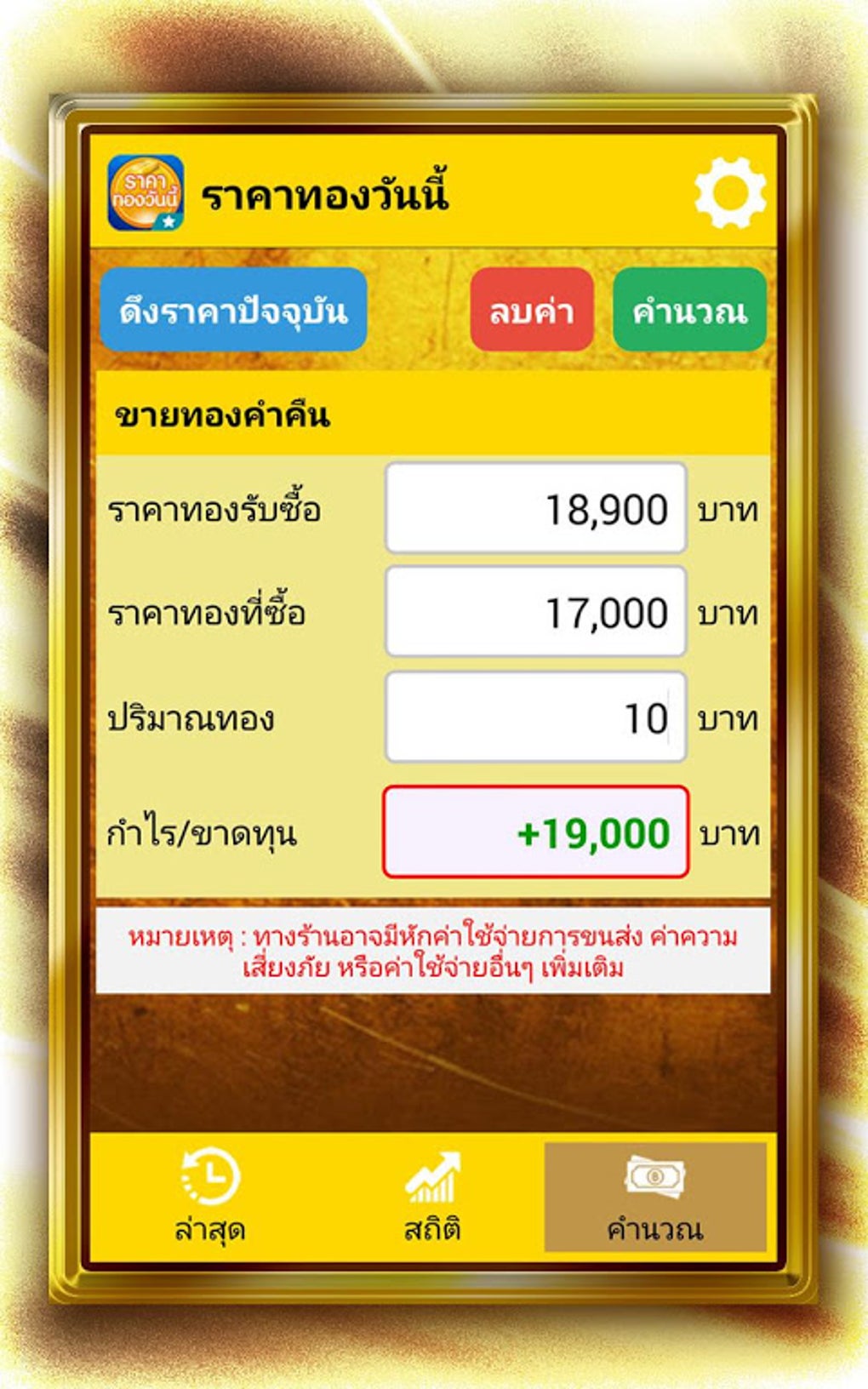Switch to the ล่าสุด tab
The height and width of the screenshot is (1389, 868).
[209, 1196]
